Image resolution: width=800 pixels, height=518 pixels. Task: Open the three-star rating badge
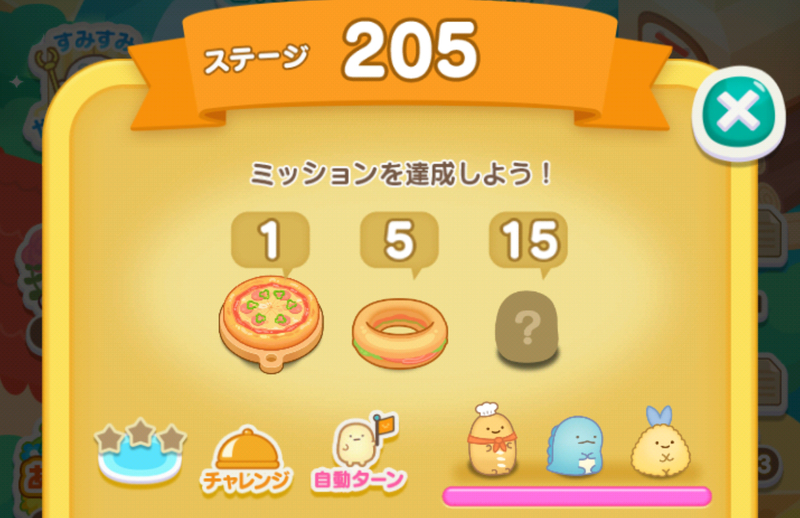[x=142, y=451]
